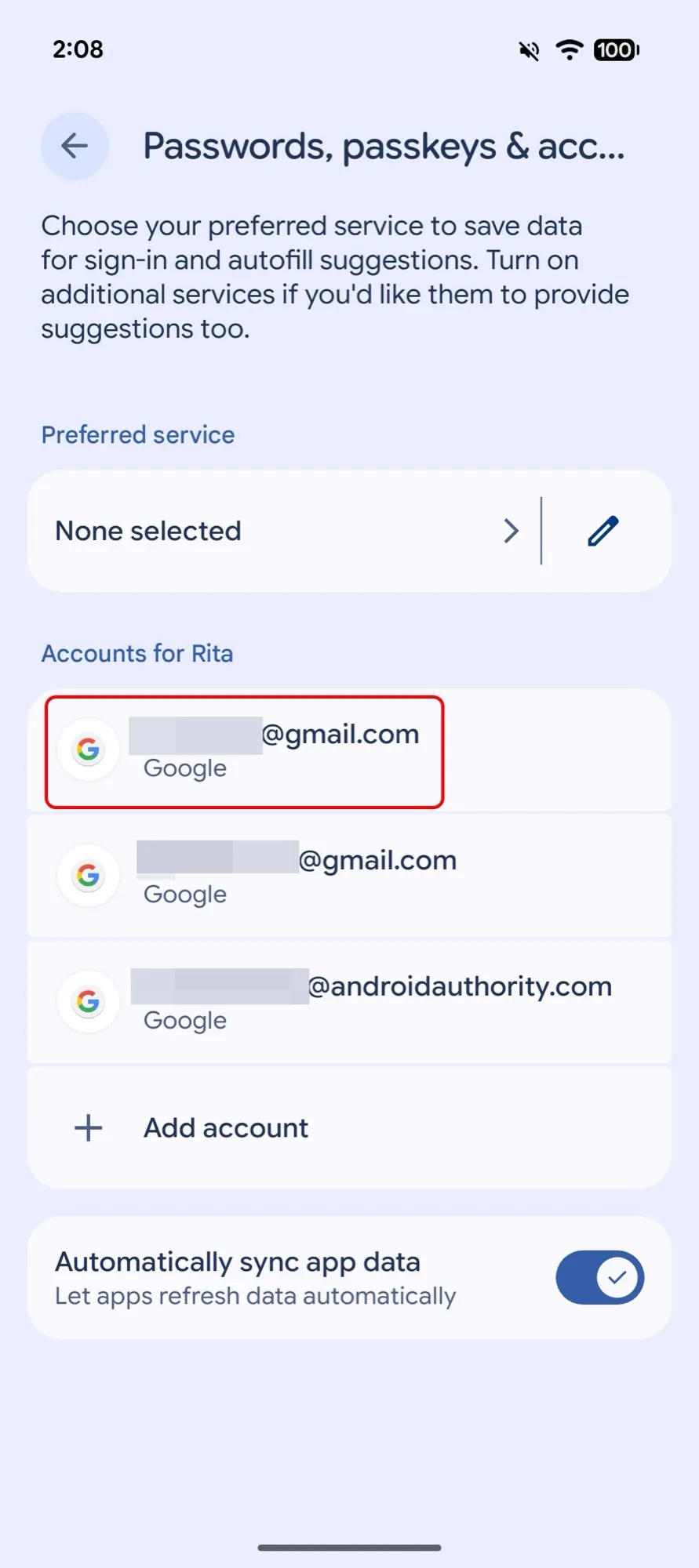
Task: Turn off Automatically sync app data
Action: (599, 1277)
